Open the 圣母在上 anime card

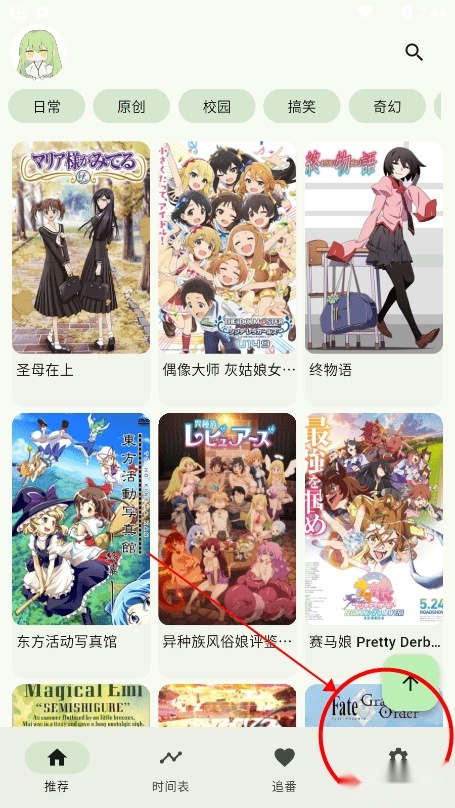[81, 274]
